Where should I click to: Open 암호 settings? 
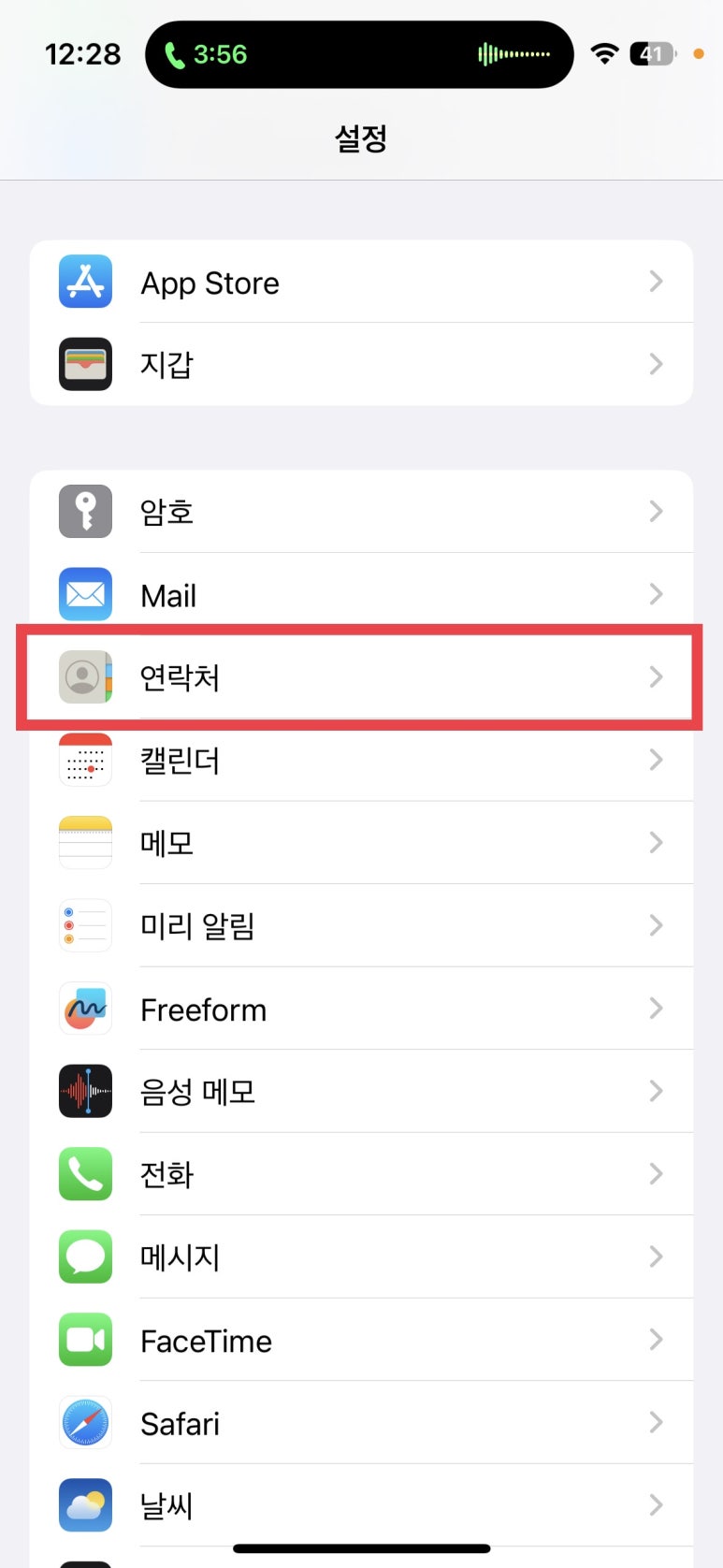361,512
